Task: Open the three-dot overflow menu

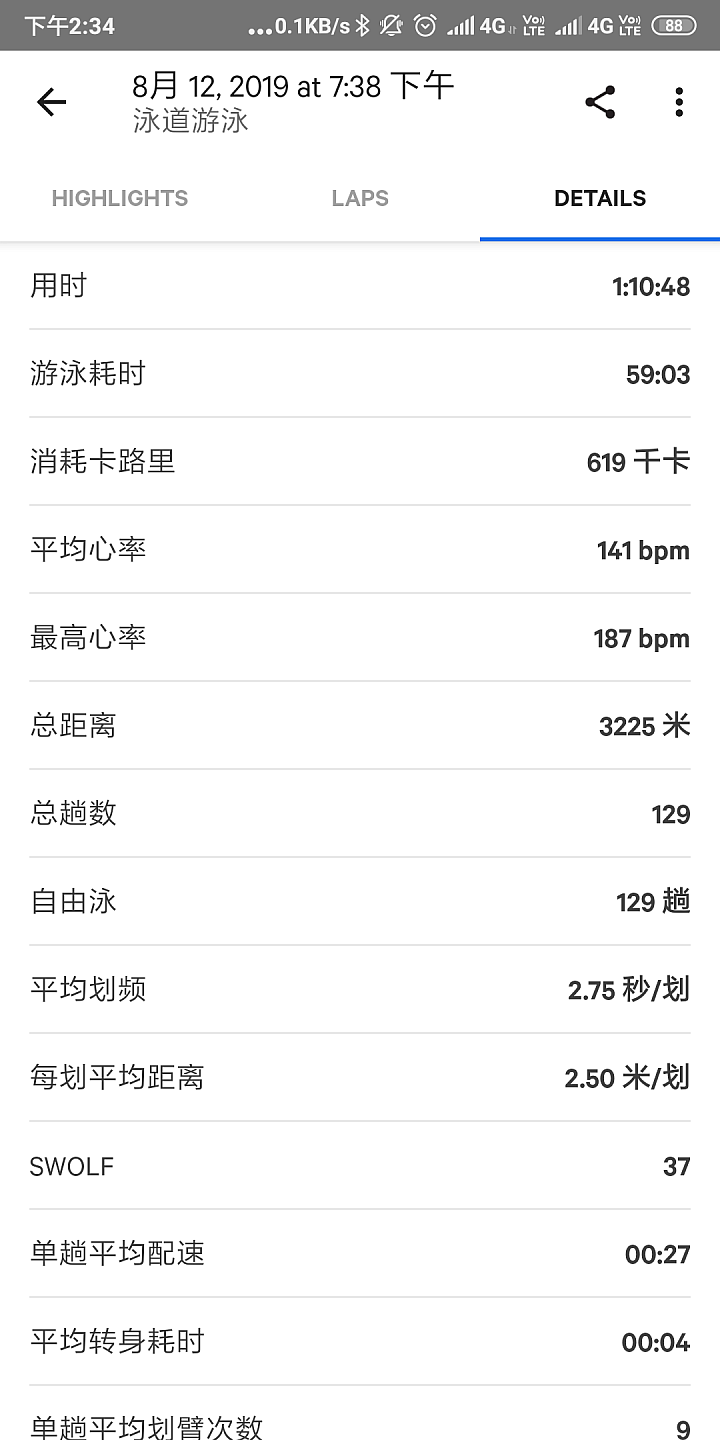Action: [679, 102]
